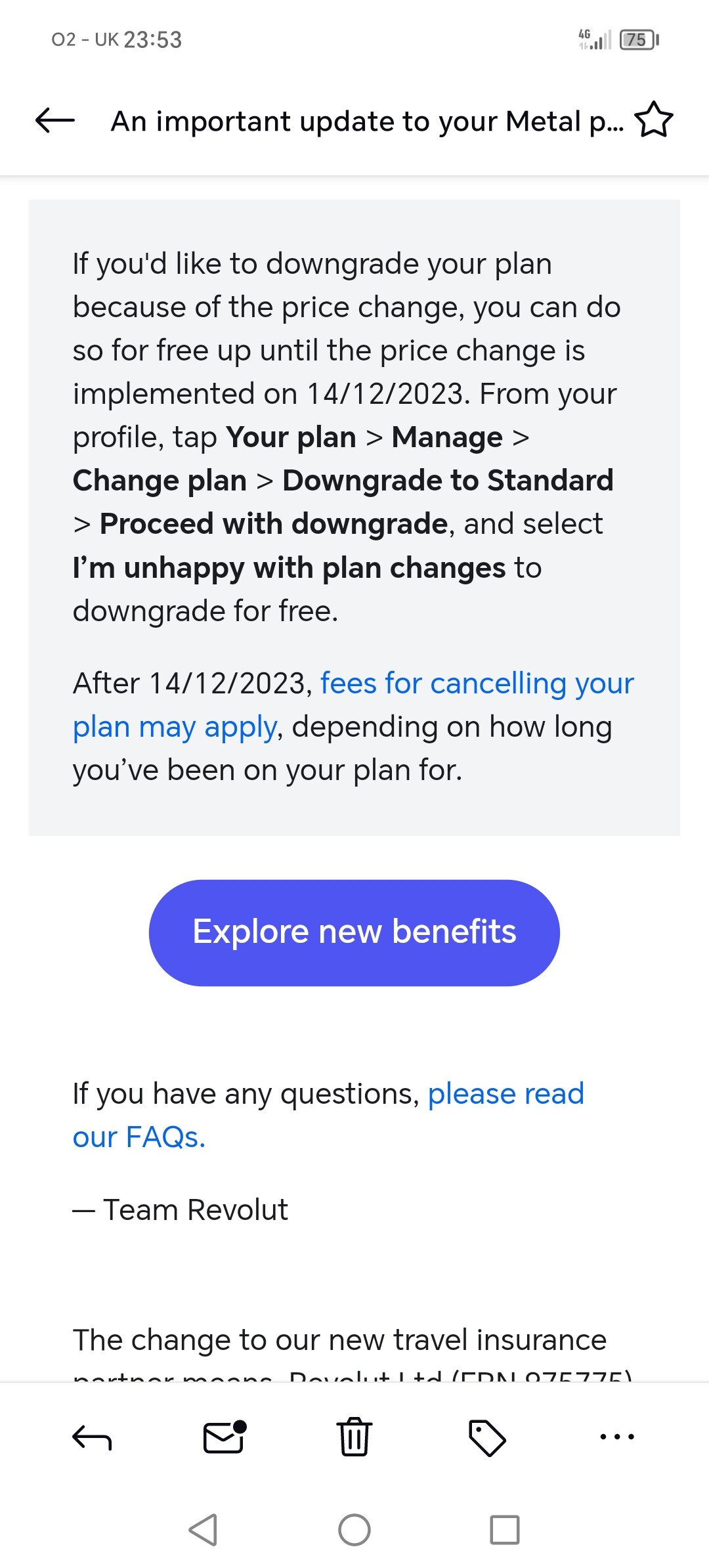This screenshot has width=709, height=1568.
Task: Open the cancellation fees link
Action: pyautogui.click(x=353, y=705)
